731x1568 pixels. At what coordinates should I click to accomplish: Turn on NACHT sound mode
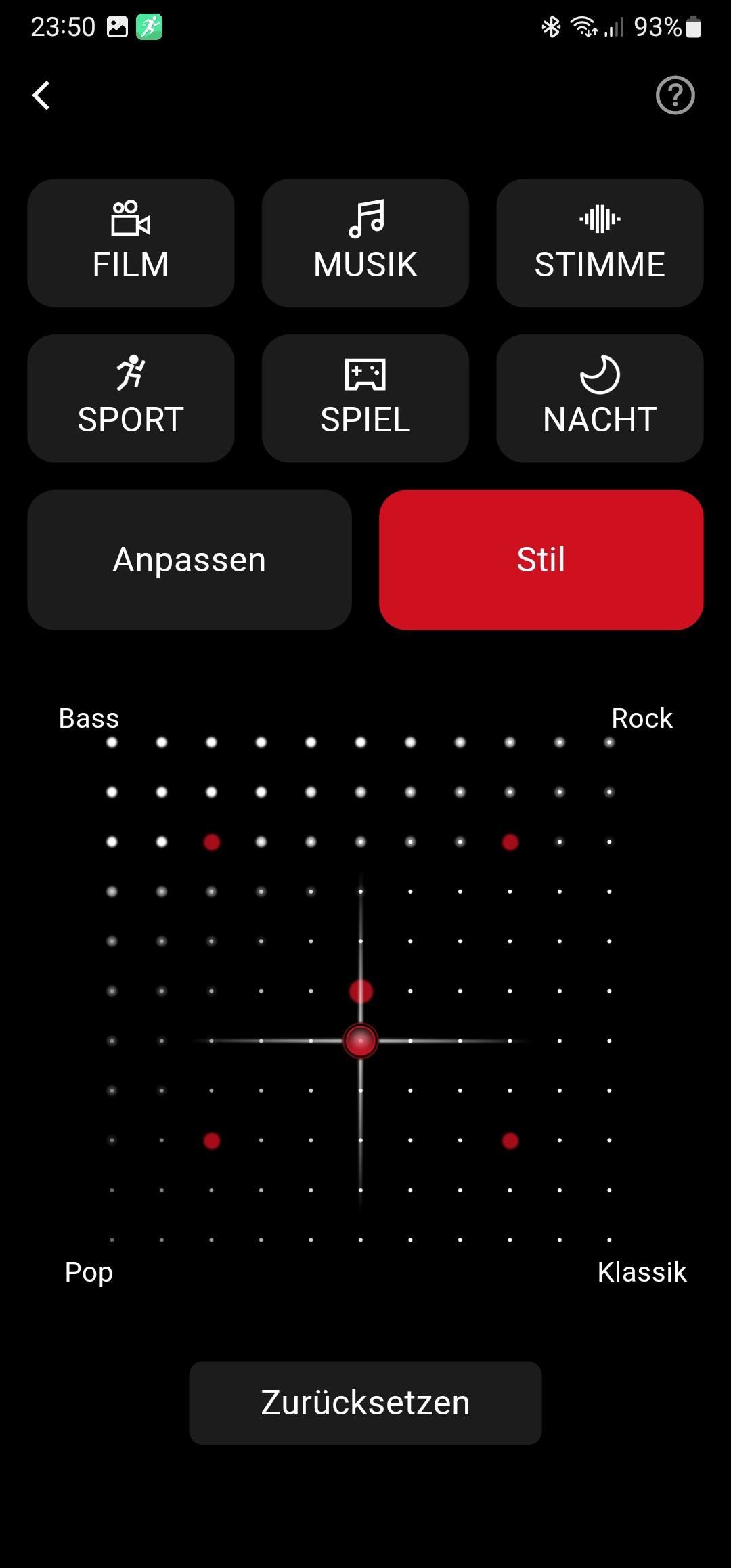pos(600,398)
